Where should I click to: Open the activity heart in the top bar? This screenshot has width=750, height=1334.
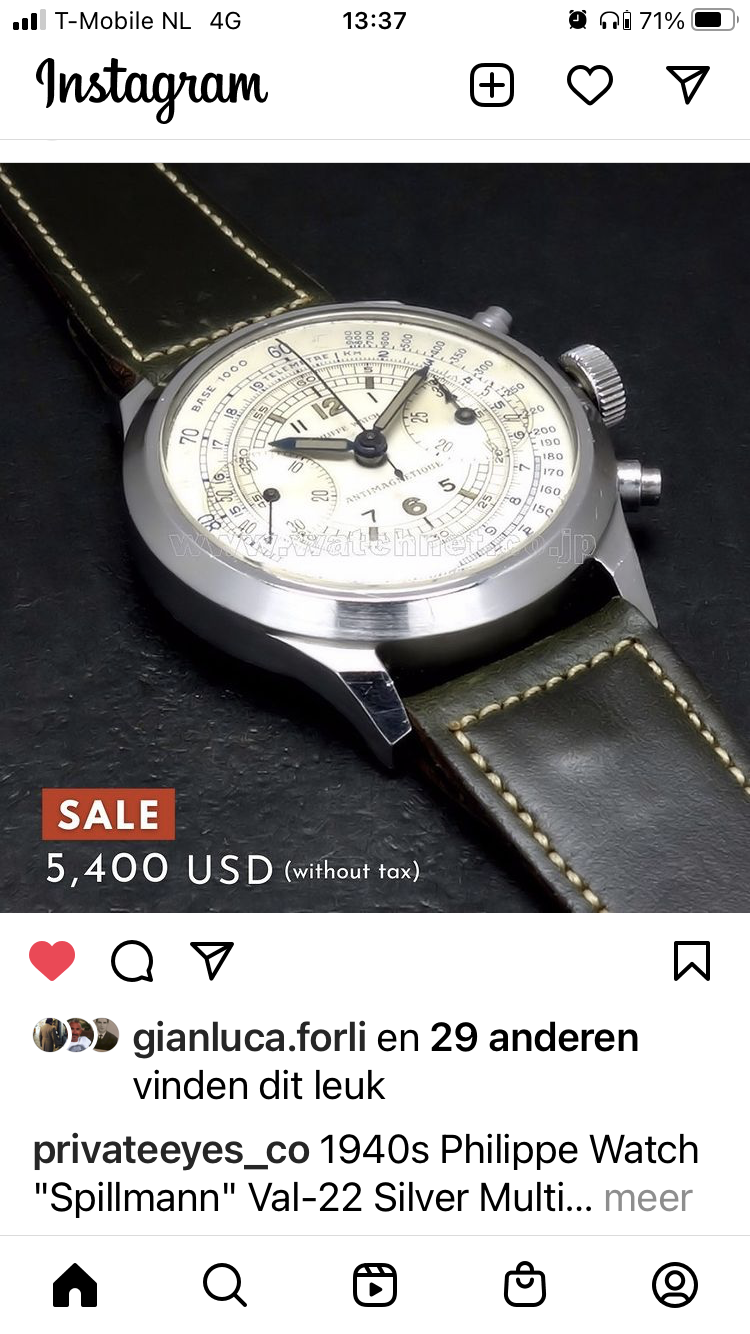click(x=589, y=86)
